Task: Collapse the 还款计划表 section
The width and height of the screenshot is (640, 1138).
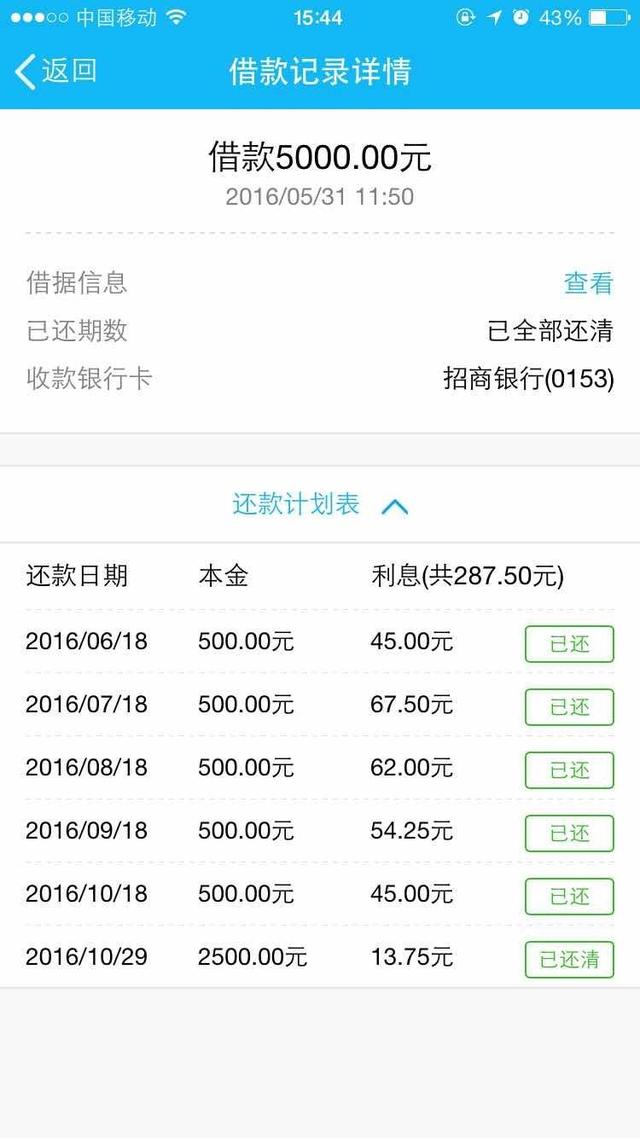Action: pyautogui.click(x=320, y=505)
